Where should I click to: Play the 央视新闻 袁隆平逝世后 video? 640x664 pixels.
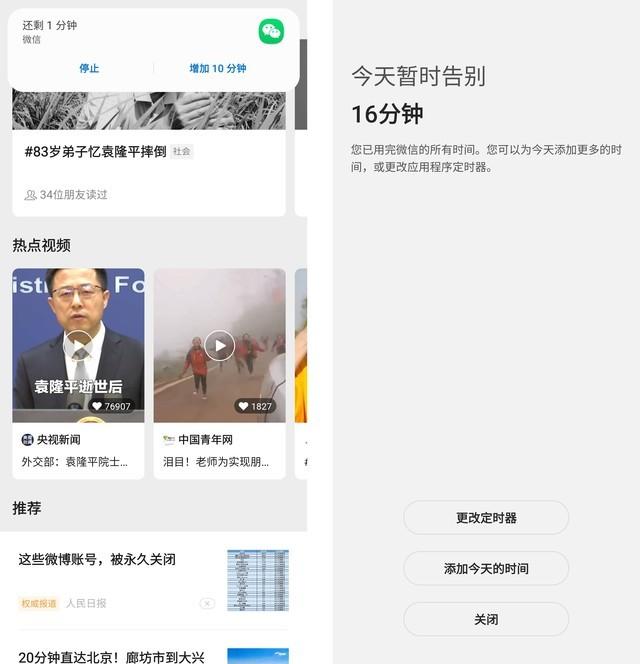(x=78, y=346)
